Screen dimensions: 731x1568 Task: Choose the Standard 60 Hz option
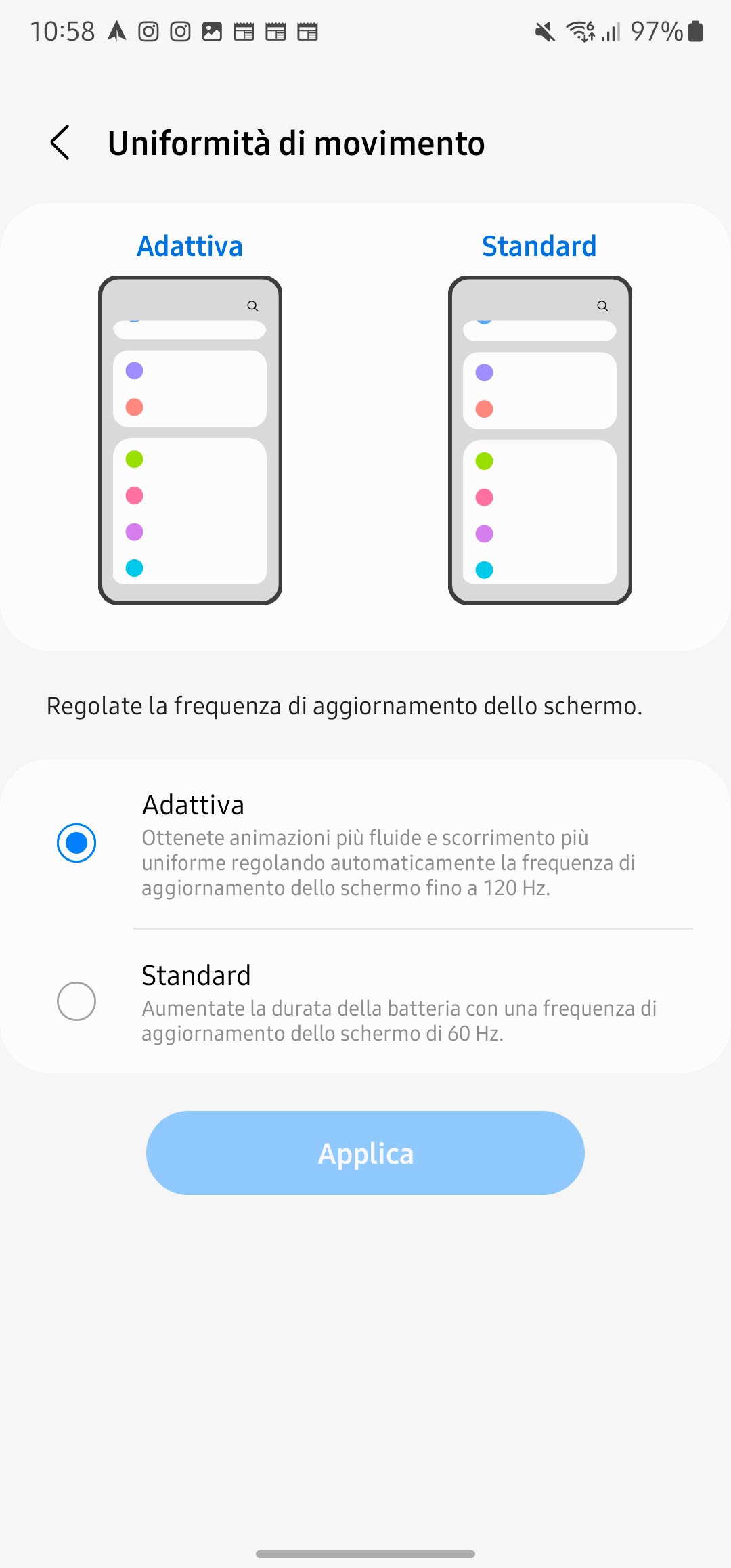coord(365,1001)
